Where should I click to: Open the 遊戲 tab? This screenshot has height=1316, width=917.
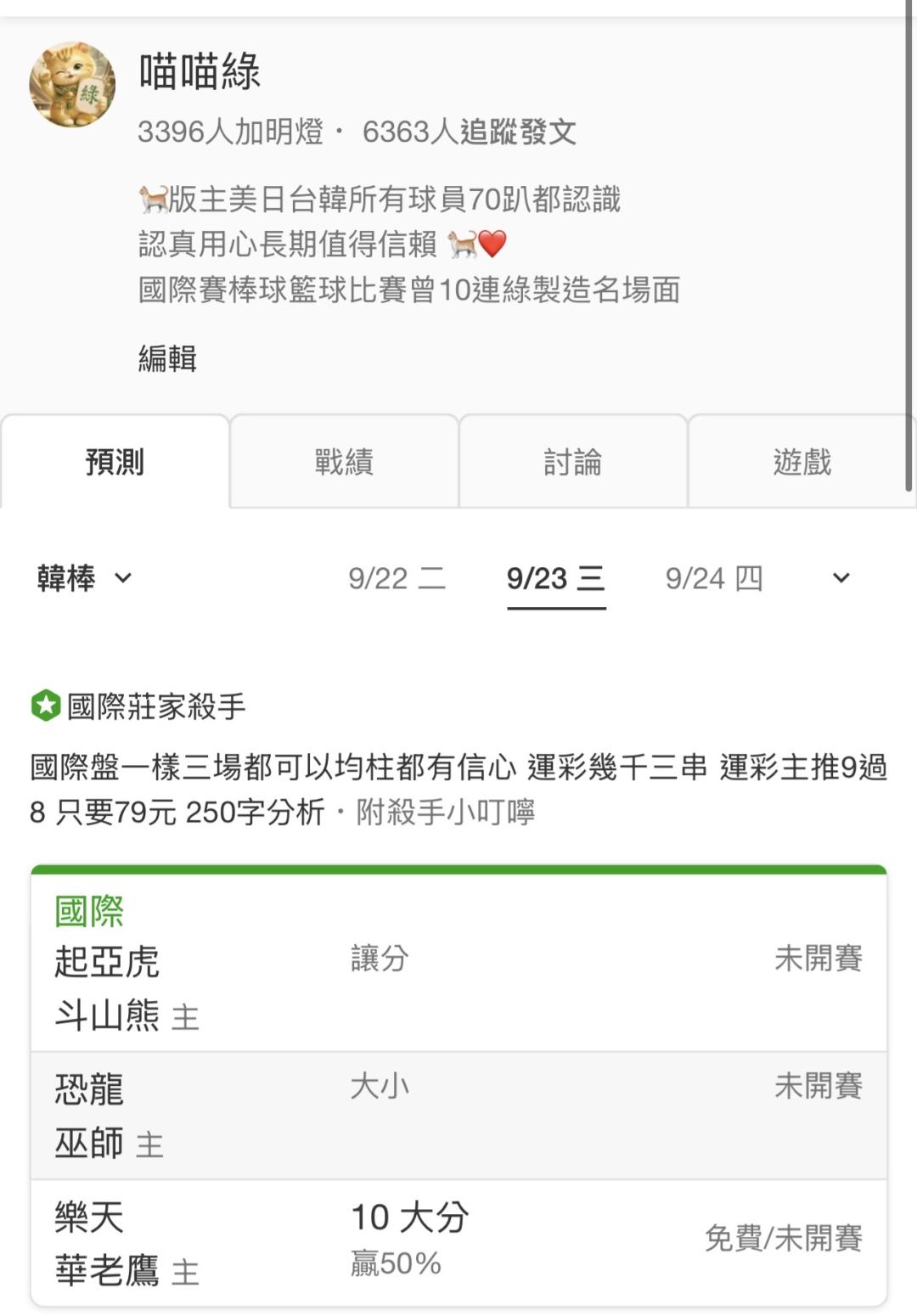pos(802,462)
